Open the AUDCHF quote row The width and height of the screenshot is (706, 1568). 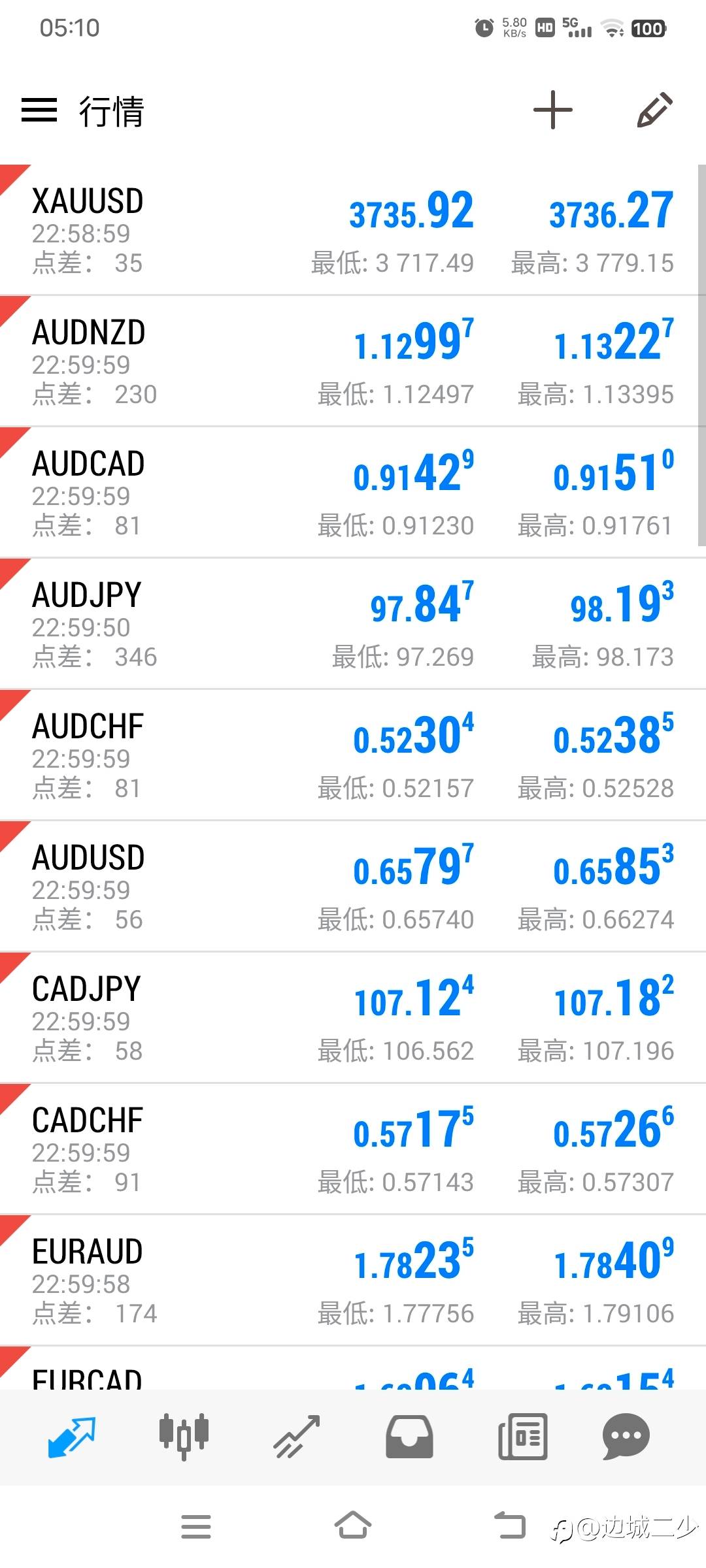point(353,755)
